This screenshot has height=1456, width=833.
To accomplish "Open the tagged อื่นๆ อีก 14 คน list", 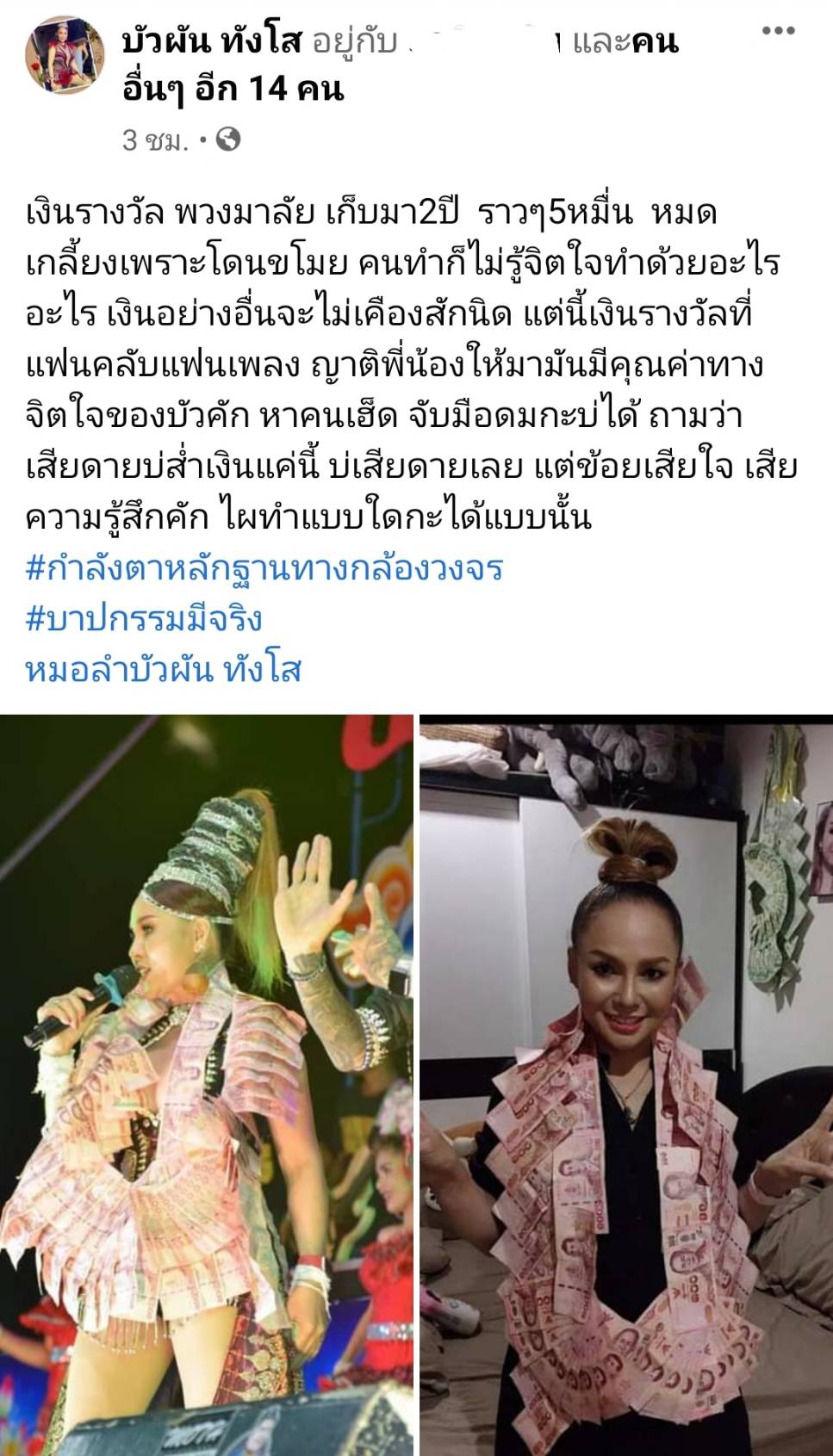I will 233,88.
